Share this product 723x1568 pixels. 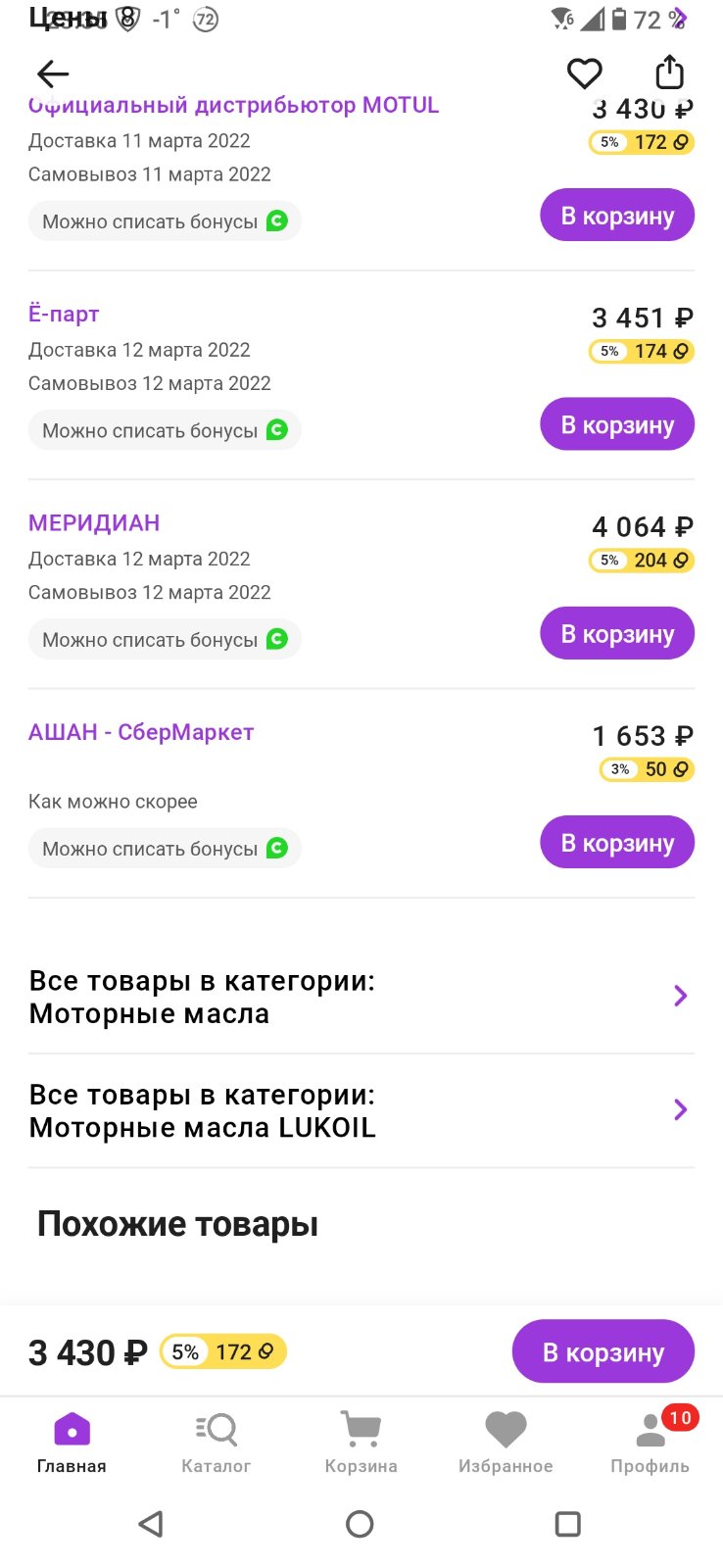click(x=669, y=73)
